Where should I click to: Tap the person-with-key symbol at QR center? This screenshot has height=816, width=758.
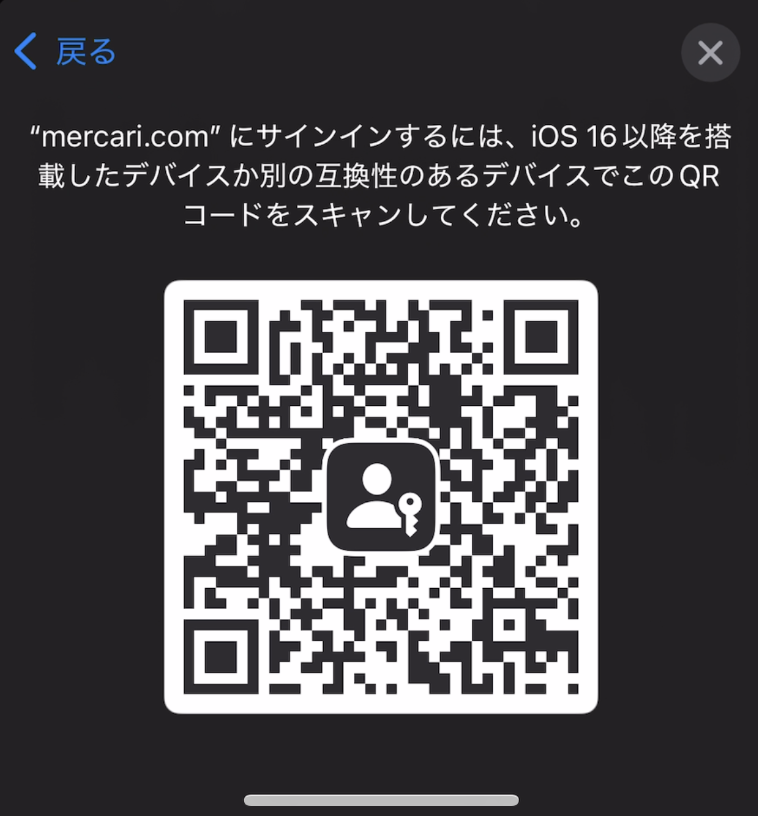coord(381,496)
